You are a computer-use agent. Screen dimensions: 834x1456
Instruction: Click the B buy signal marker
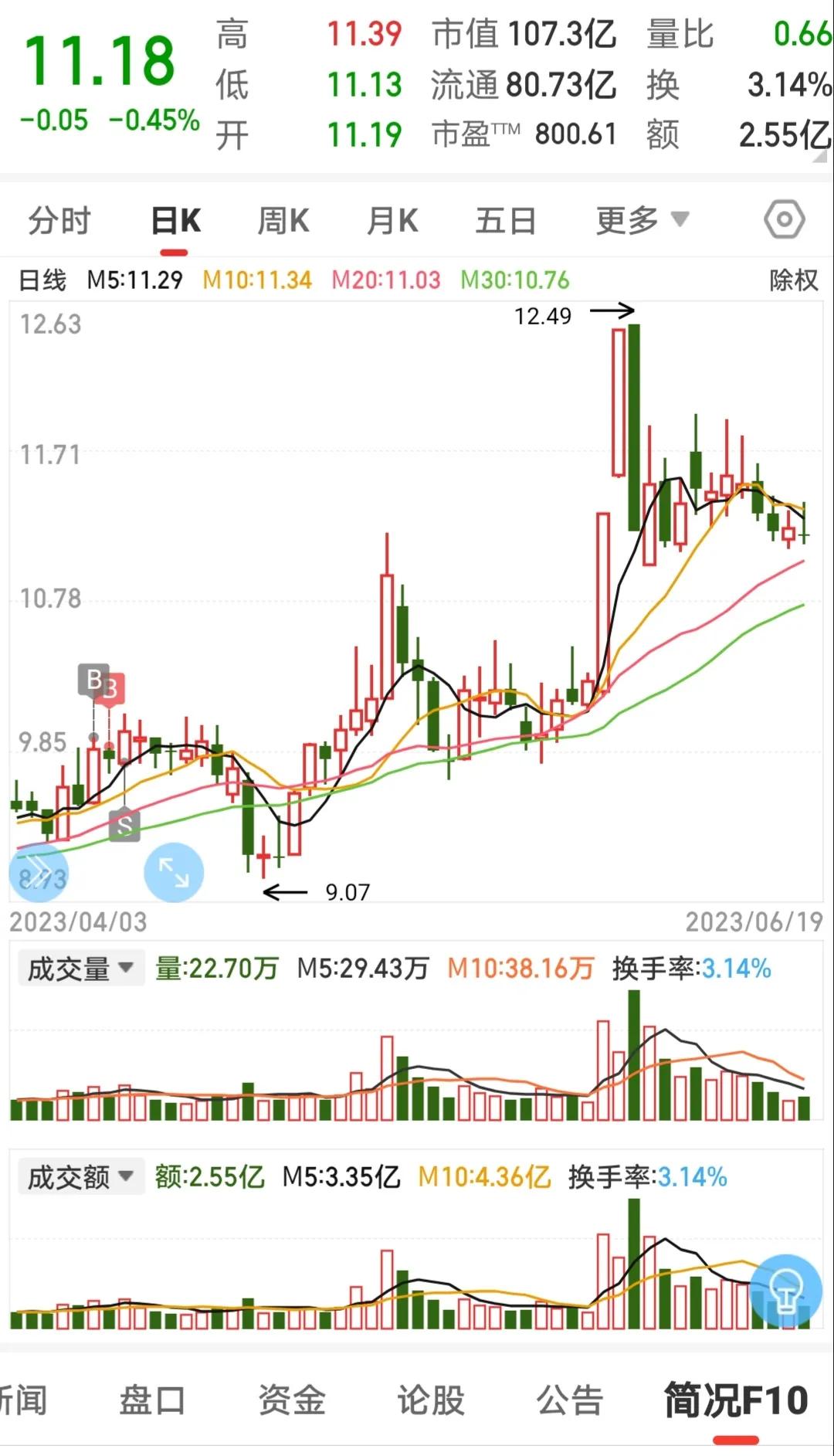pyautogui.click(x=93, y=680)
